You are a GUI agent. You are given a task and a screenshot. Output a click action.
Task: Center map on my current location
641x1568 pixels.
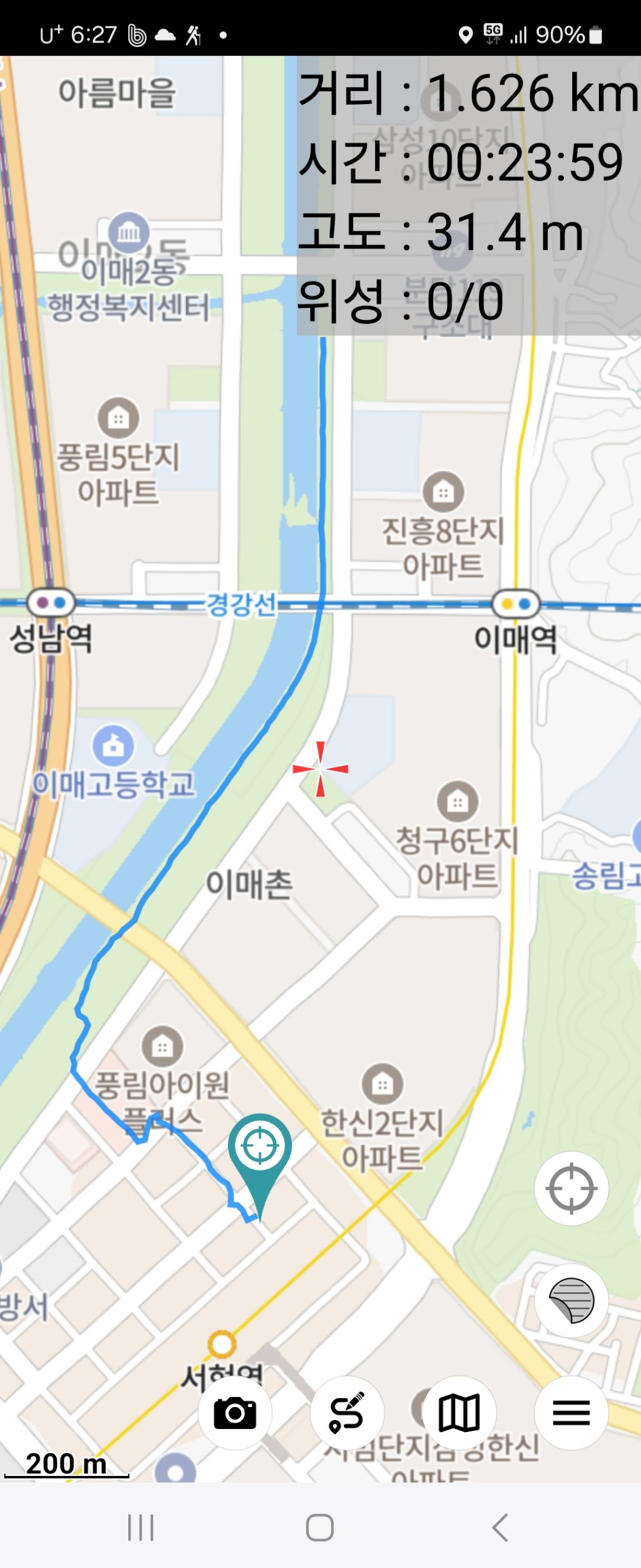(571, 1188)
